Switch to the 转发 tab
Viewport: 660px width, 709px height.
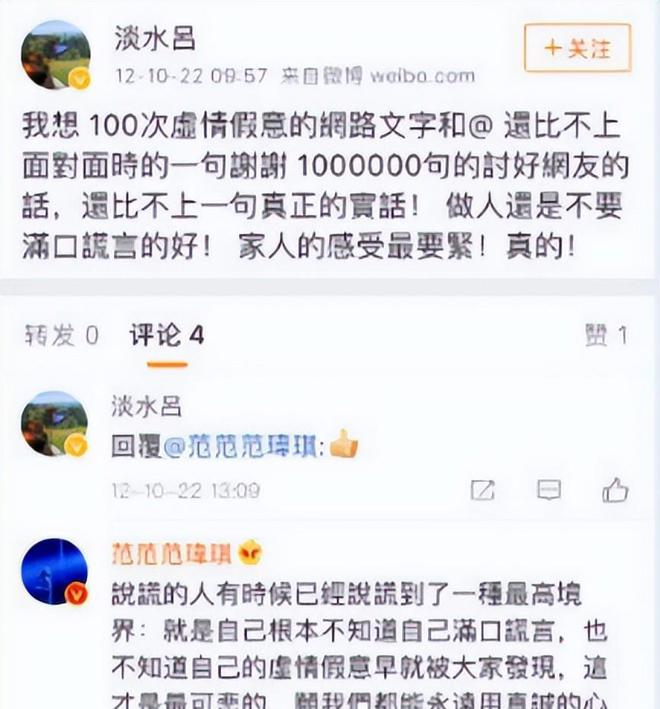62,335
